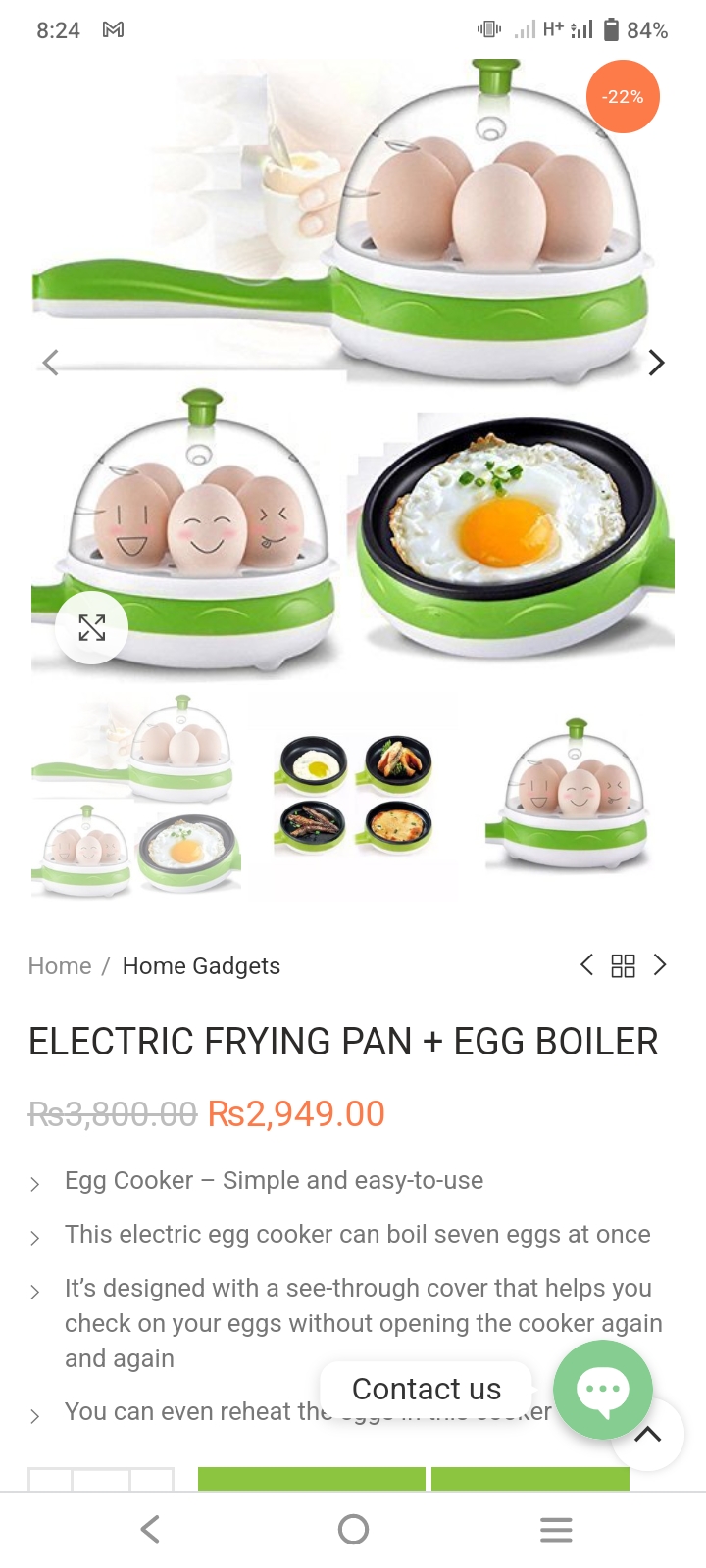Open recent apps from navigation bar

(x=556, y=1529)
